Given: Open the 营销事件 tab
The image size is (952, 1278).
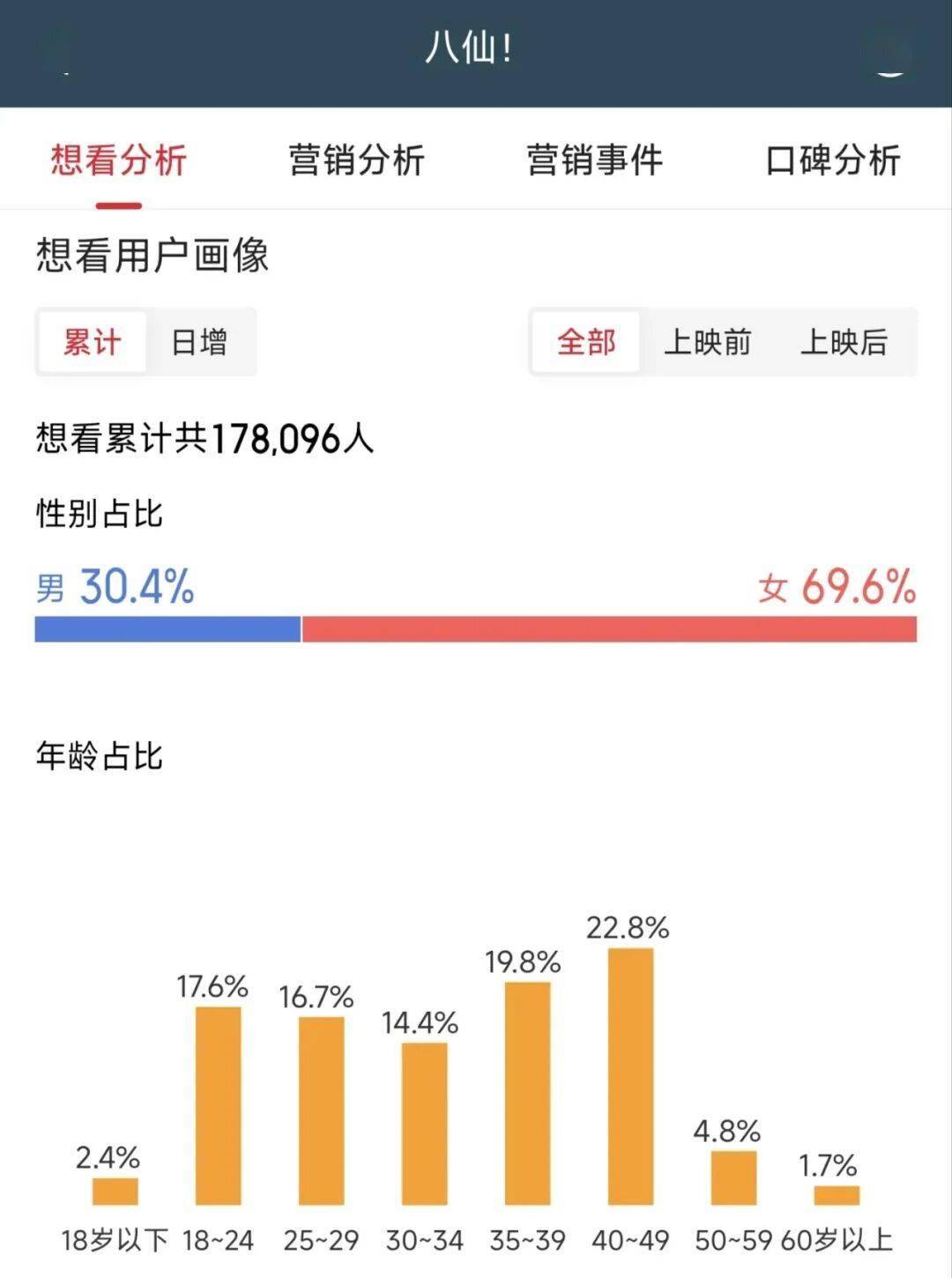Looking at the screenshot, I should [595, 160].
